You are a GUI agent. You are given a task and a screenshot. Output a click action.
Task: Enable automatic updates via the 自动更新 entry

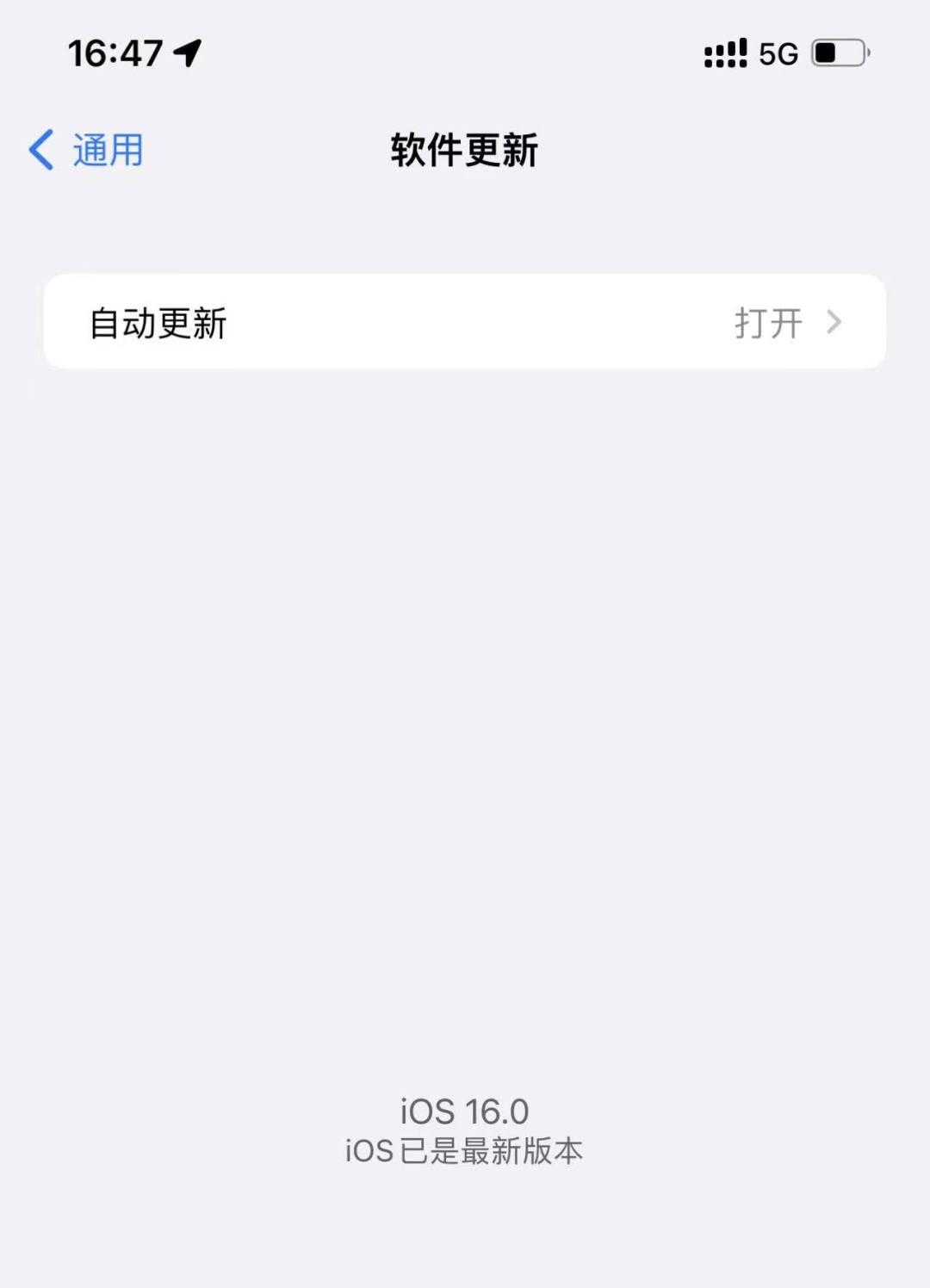point(465,322)
